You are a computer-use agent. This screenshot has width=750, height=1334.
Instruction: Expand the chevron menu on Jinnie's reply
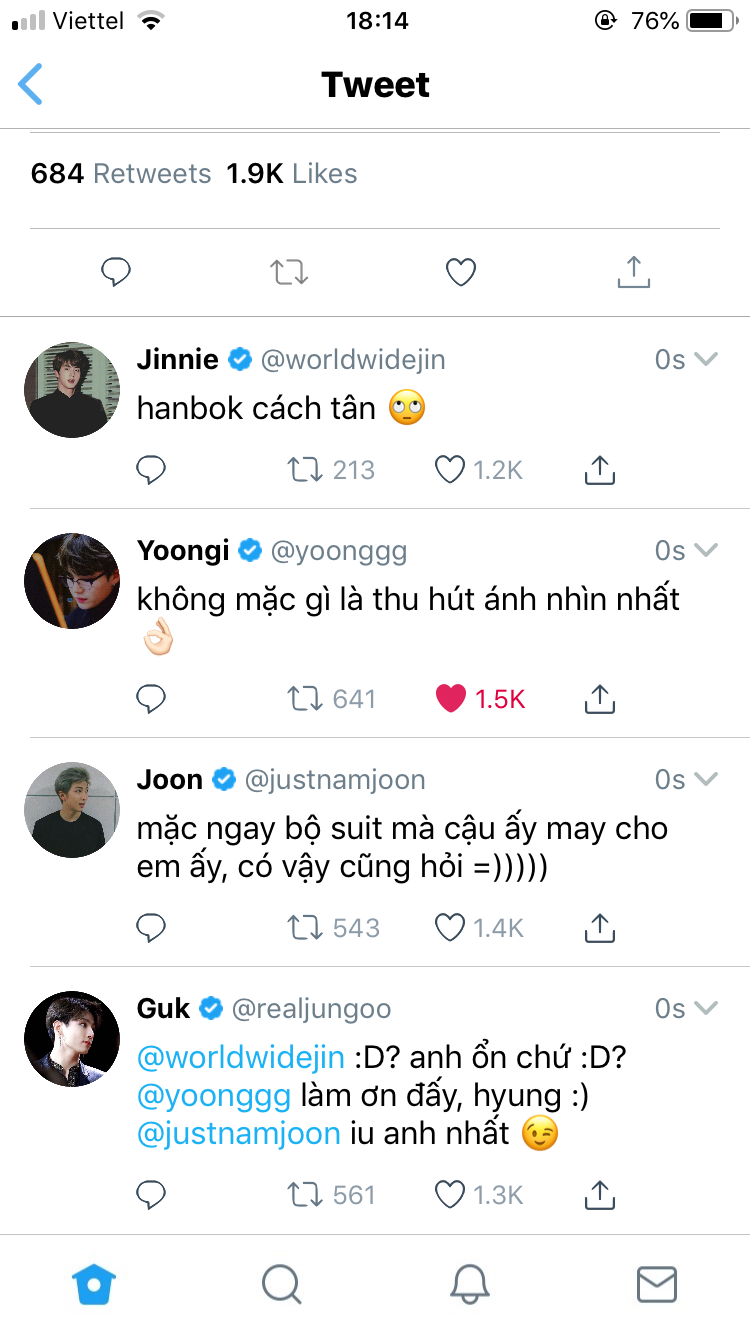point(706,360)
